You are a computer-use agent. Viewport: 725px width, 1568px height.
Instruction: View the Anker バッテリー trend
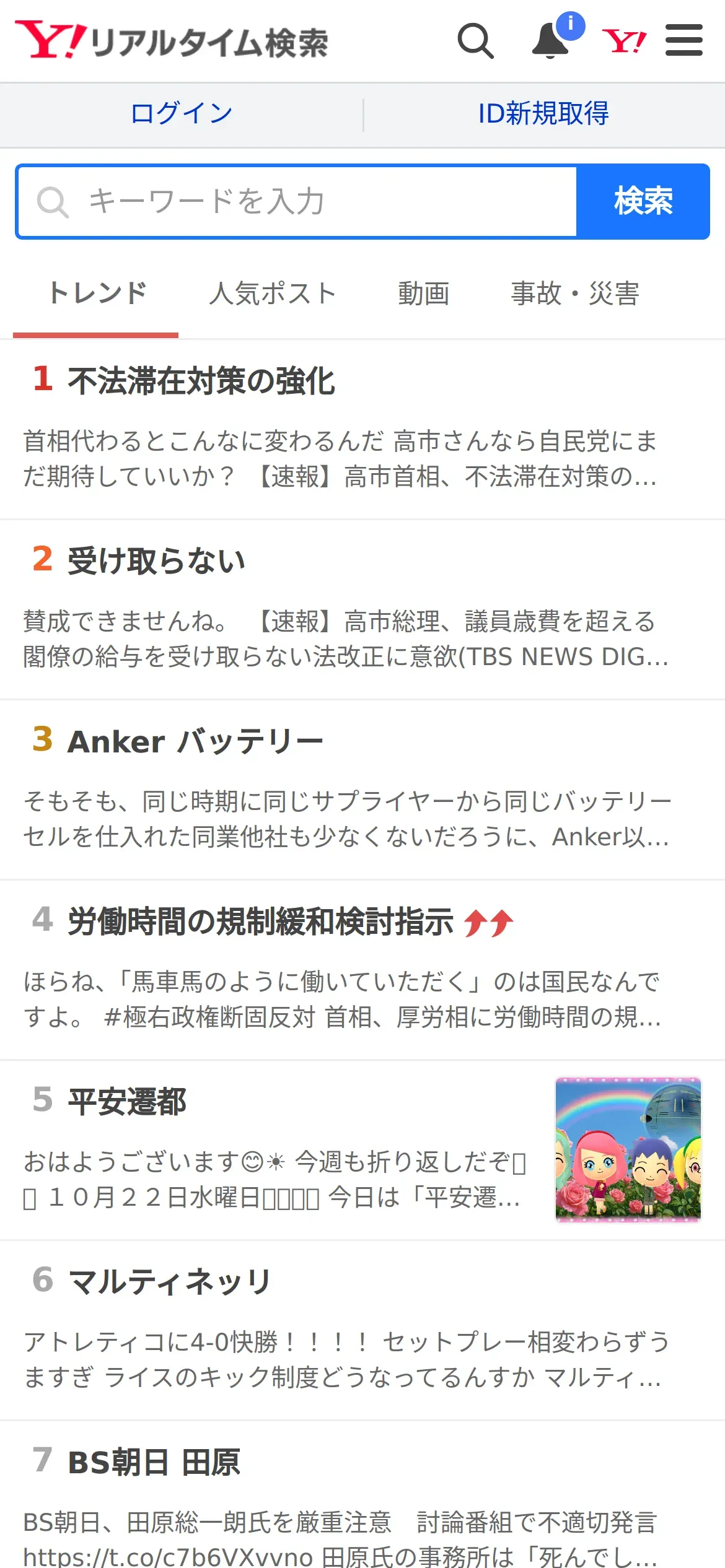pyautogui.click(x=195, y=741)
